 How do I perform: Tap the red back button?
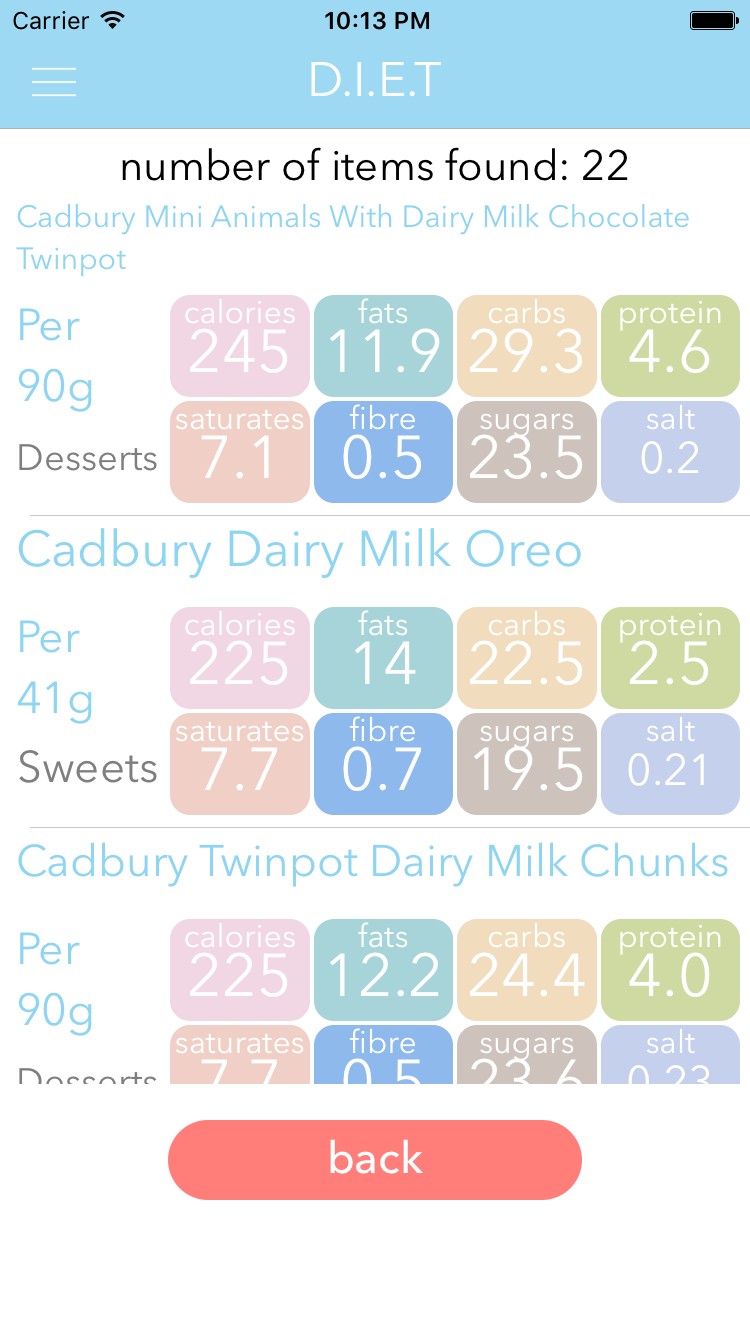tap(375, 1159)
